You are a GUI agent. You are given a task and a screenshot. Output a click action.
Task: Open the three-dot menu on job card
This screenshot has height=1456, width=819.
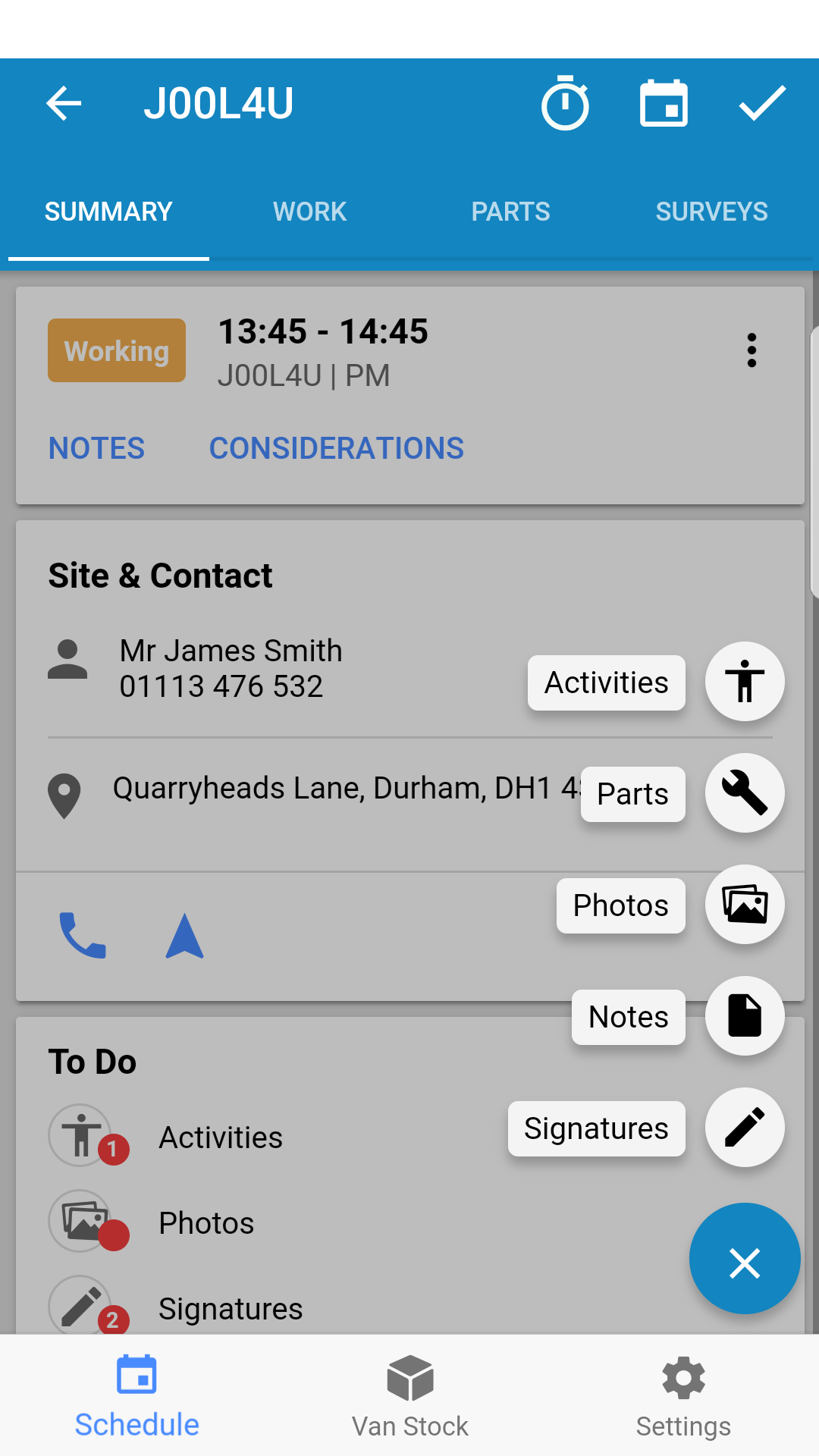tap(752, 350)
